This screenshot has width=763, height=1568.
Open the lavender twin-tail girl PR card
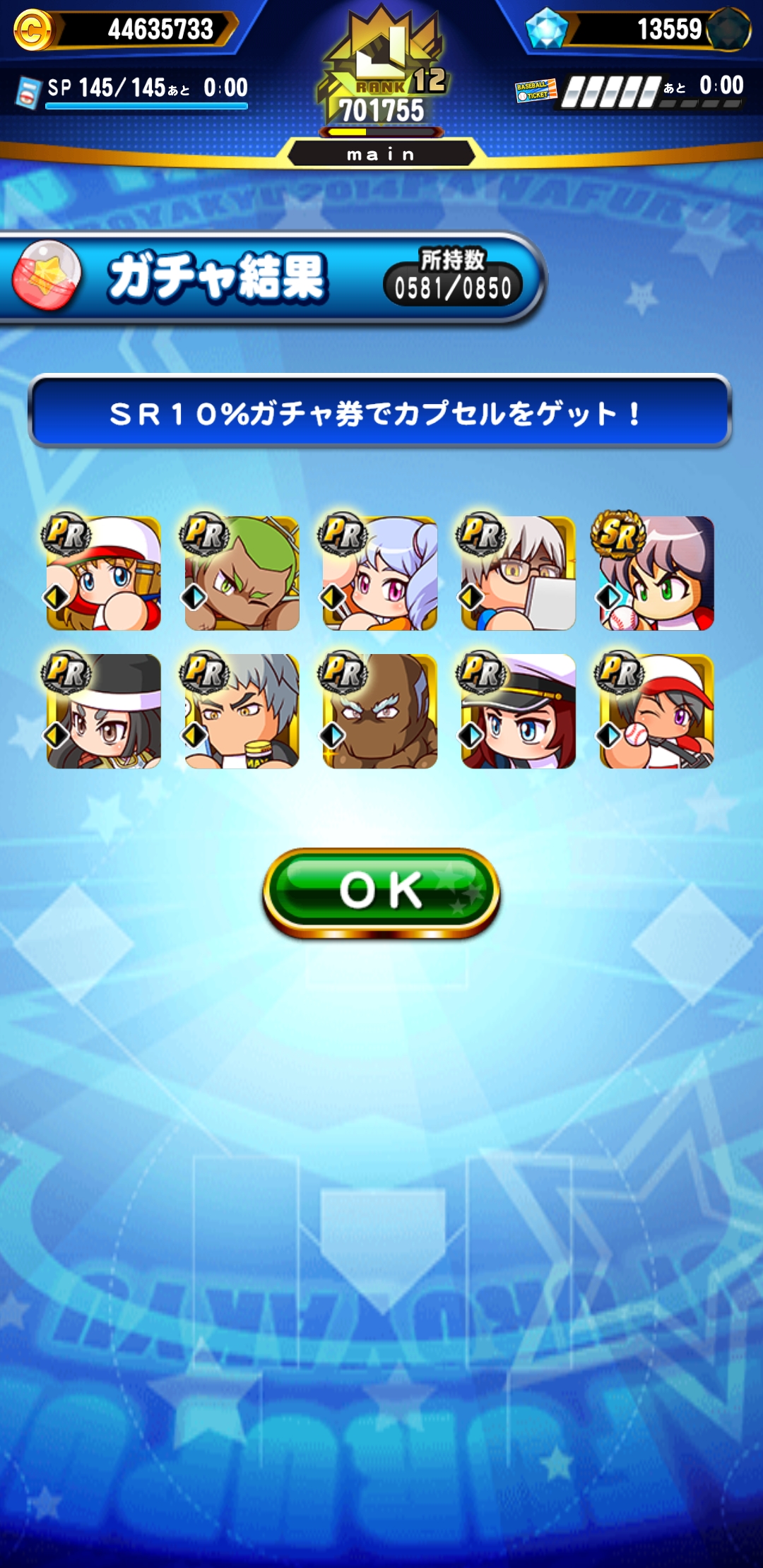tap(380, 573)
